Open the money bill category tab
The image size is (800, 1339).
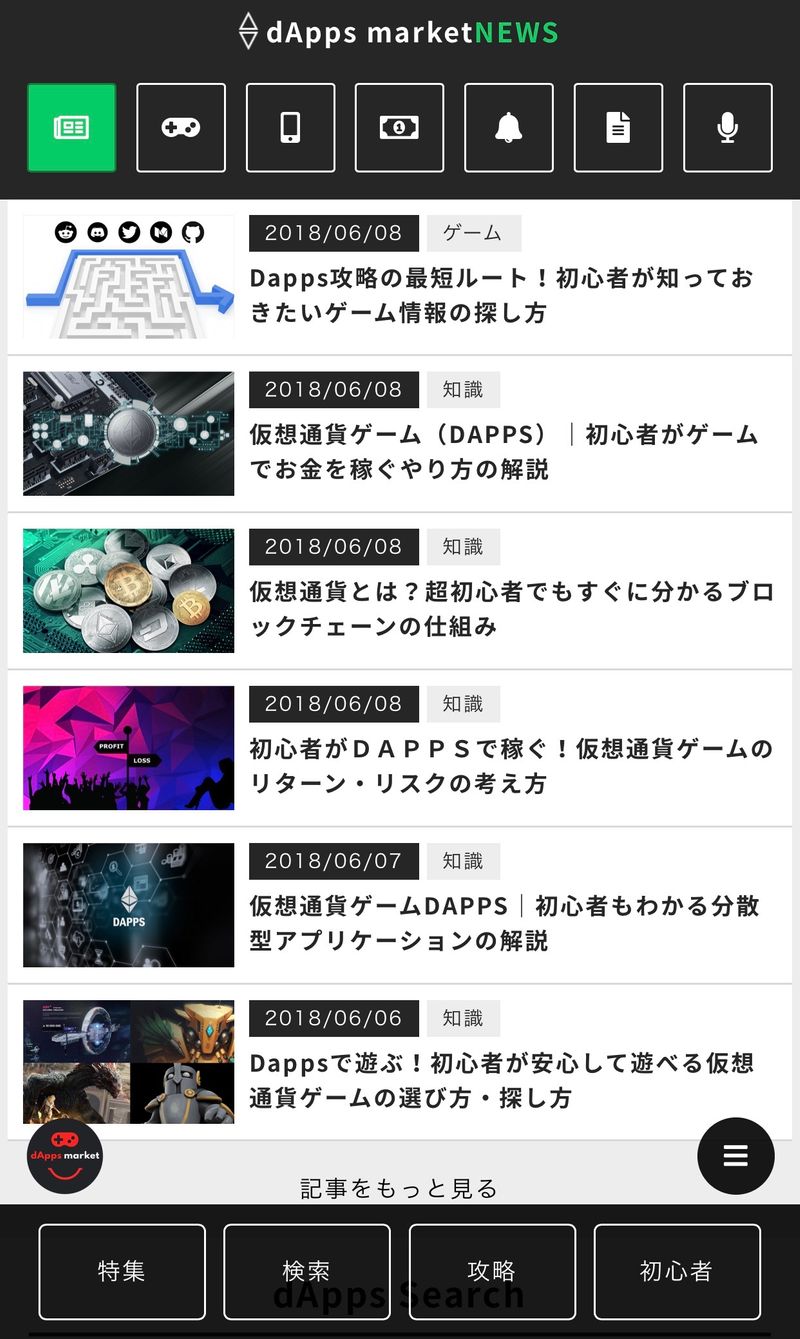pos(399,128)
